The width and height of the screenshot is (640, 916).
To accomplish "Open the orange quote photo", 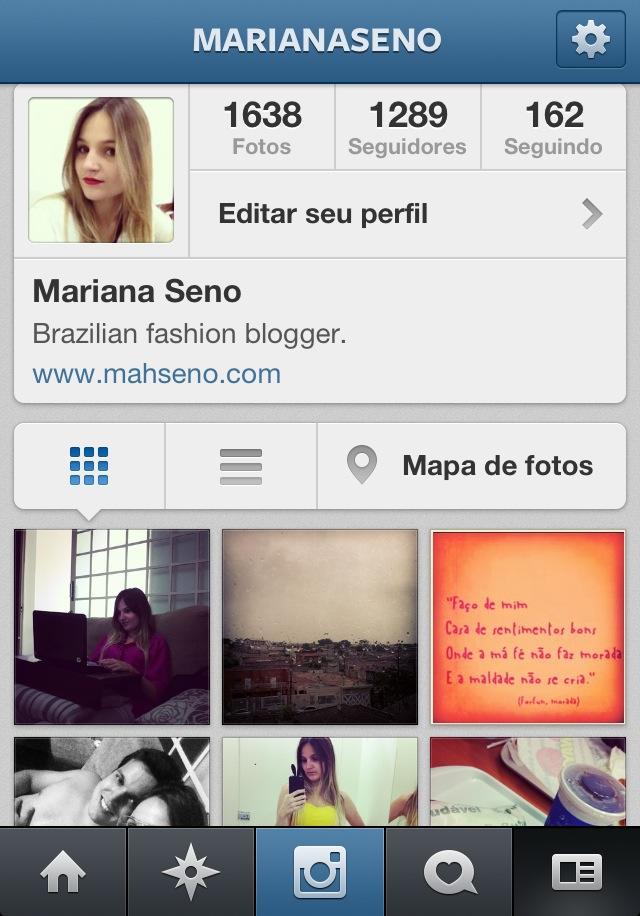I will (x=528, y=627).
